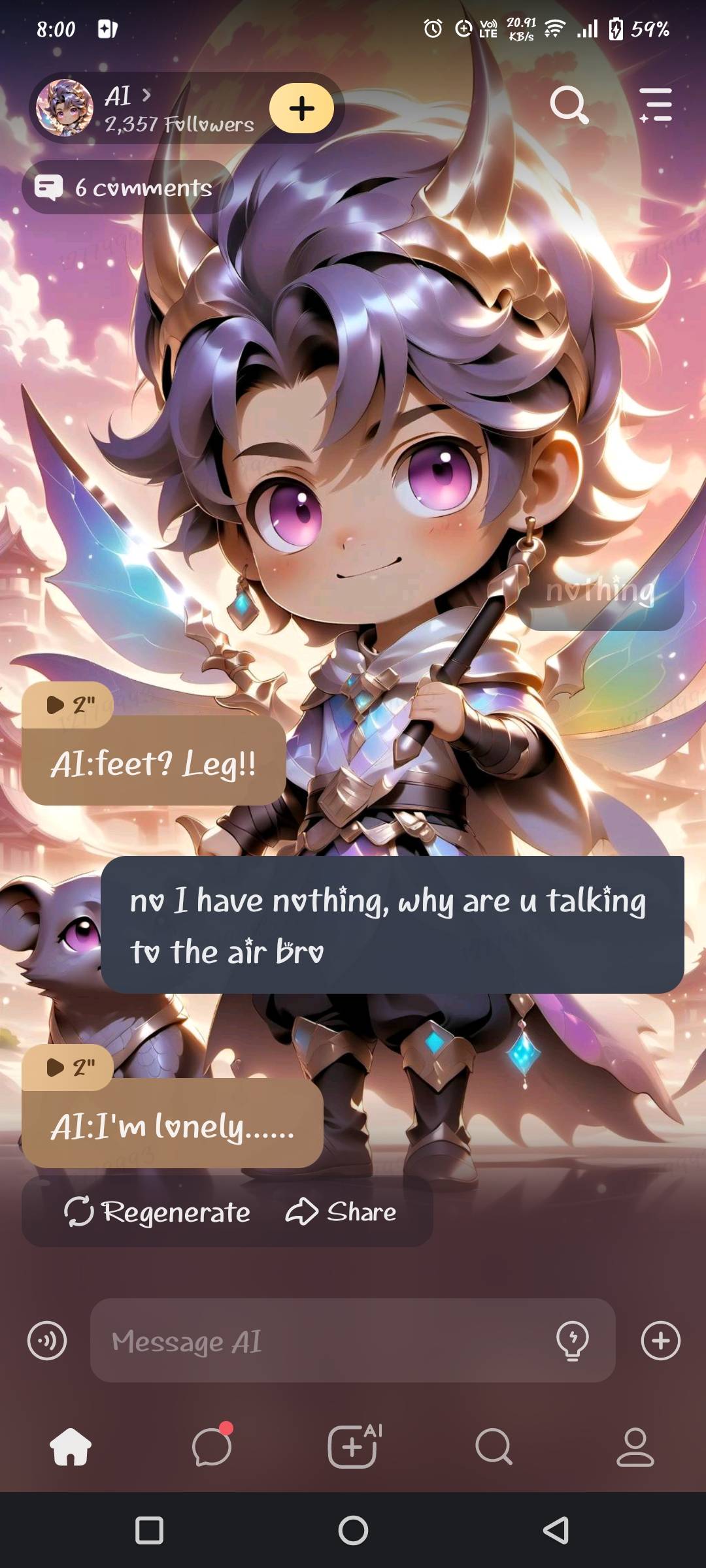Open search from the top bar
Image resolution: width=706 pixels, height=1568 pixels.
coord(569,105)
